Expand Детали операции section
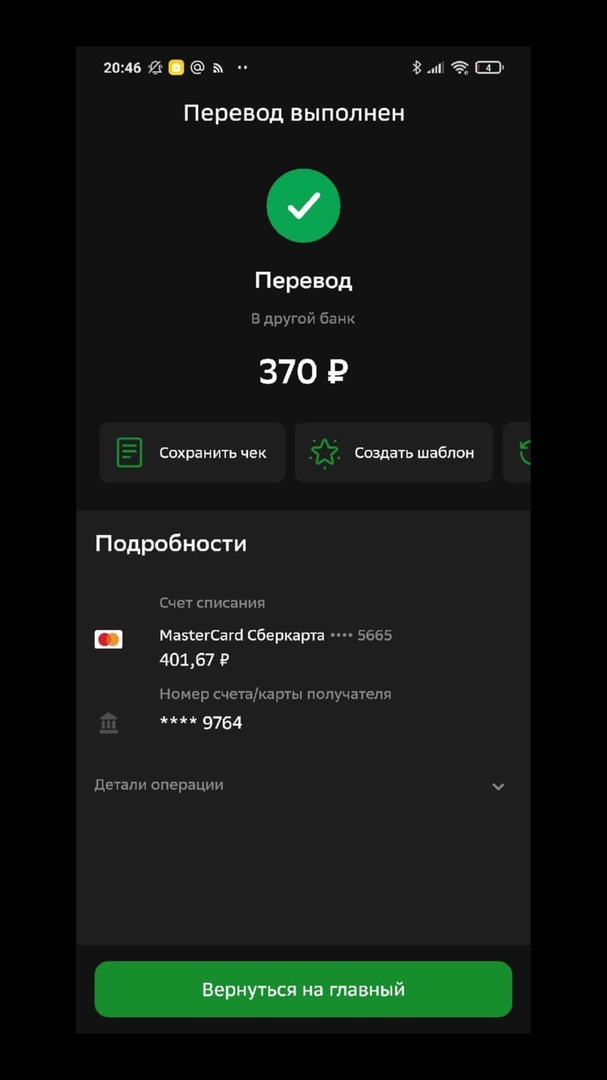This screenshot has width=607, height=1080. (300, 786)
